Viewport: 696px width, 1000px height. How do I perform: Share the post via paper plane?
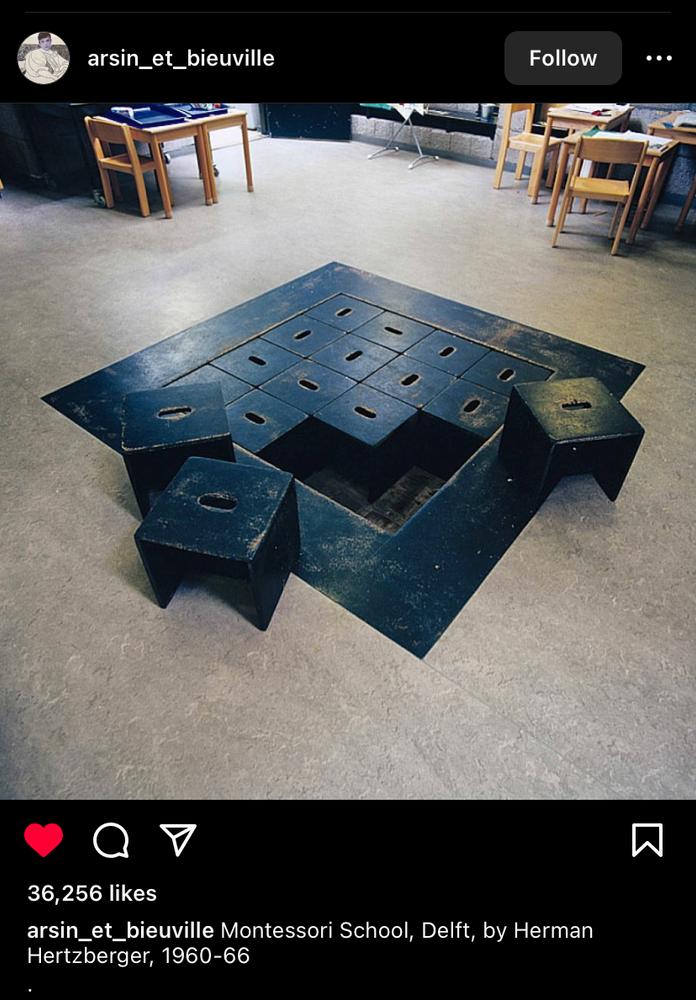tap(178, 840)
